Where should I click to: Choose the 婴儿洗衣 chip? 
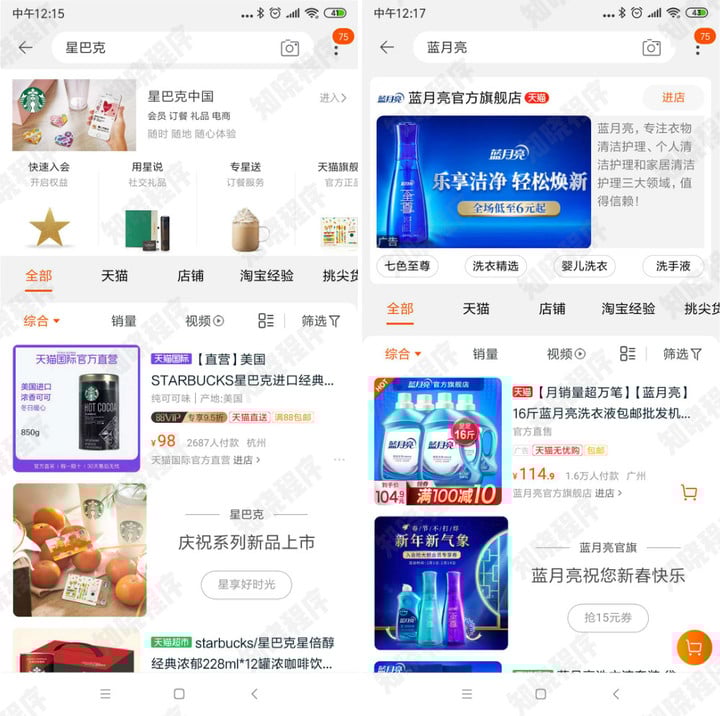coord(584,266)
